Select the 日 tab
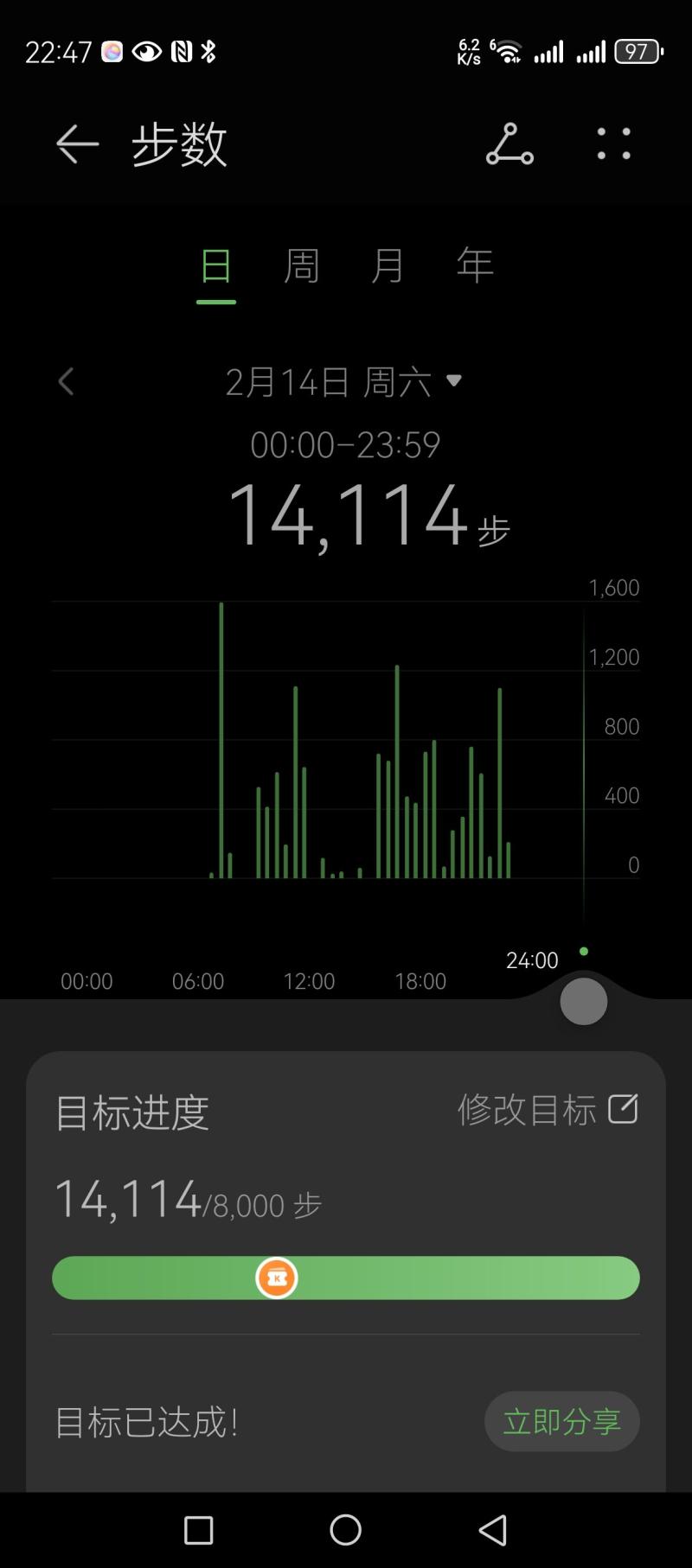692x1568 pixels. tap(216, 266)
